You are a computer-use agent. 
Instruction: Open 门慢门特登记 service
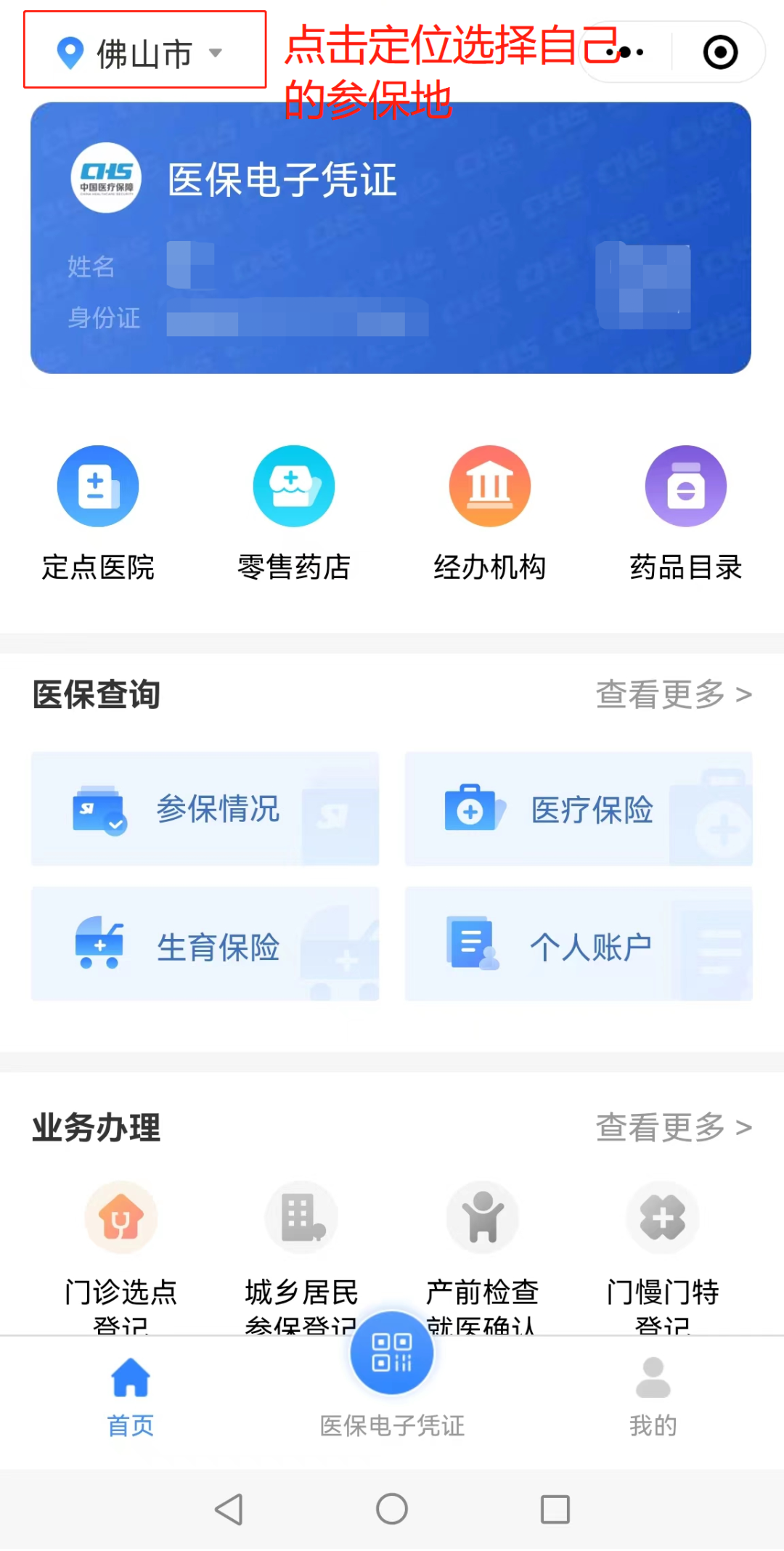pyautogui.click(x=663, y=1249)
